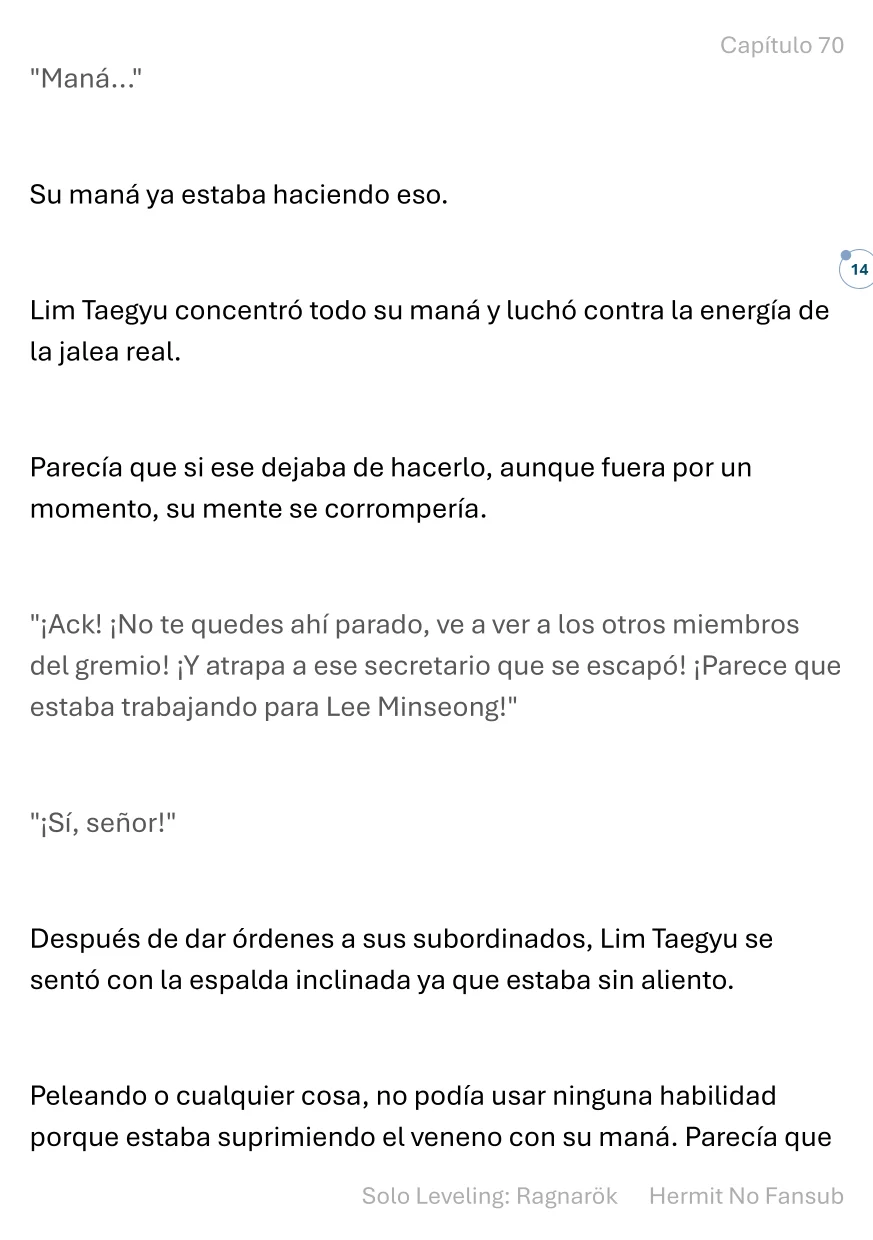Click the number 14 inside the badge
The width and height of the screenshot is (873, 1240).
(x=859, y=270)
